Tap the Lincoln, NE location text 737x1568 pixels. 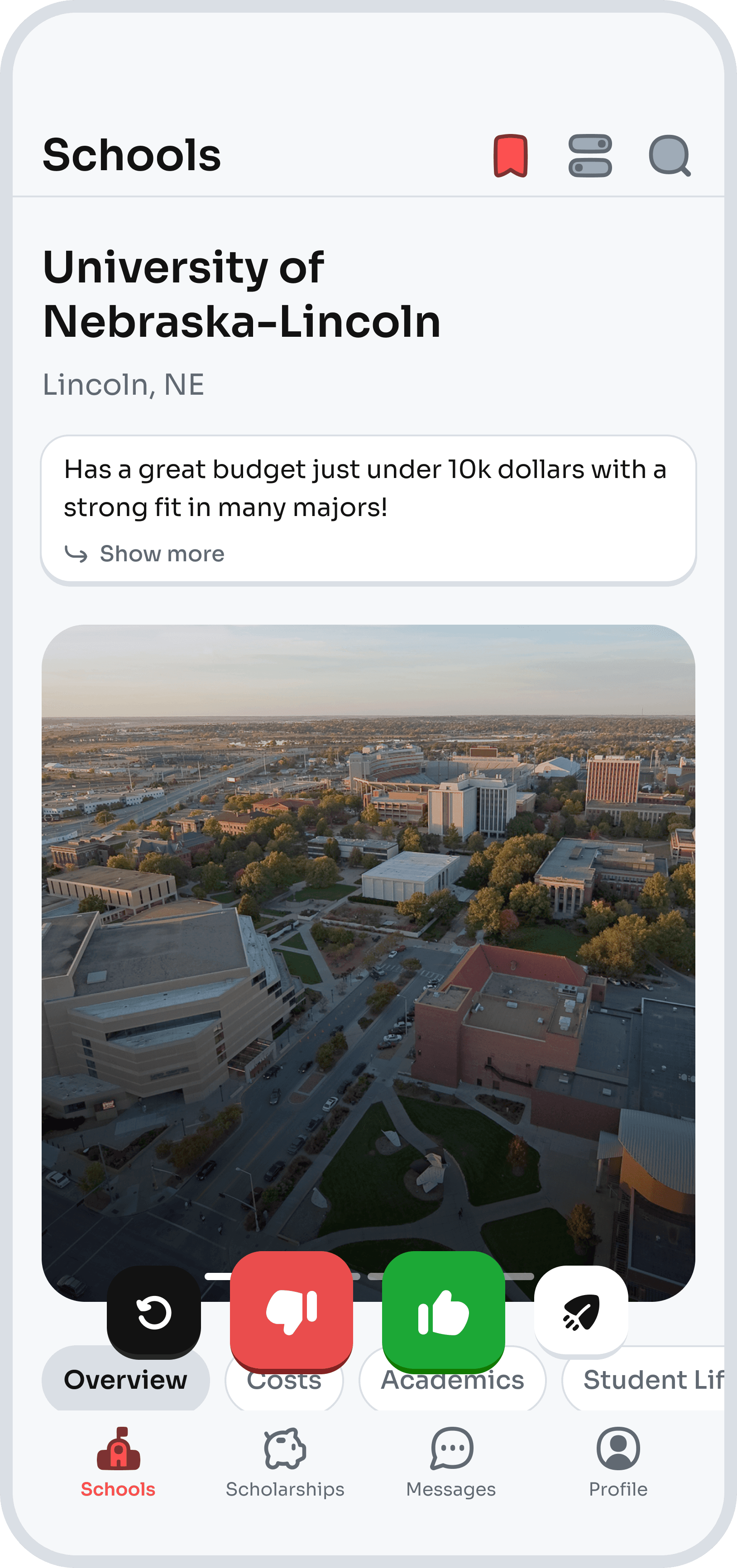point(124,383)
